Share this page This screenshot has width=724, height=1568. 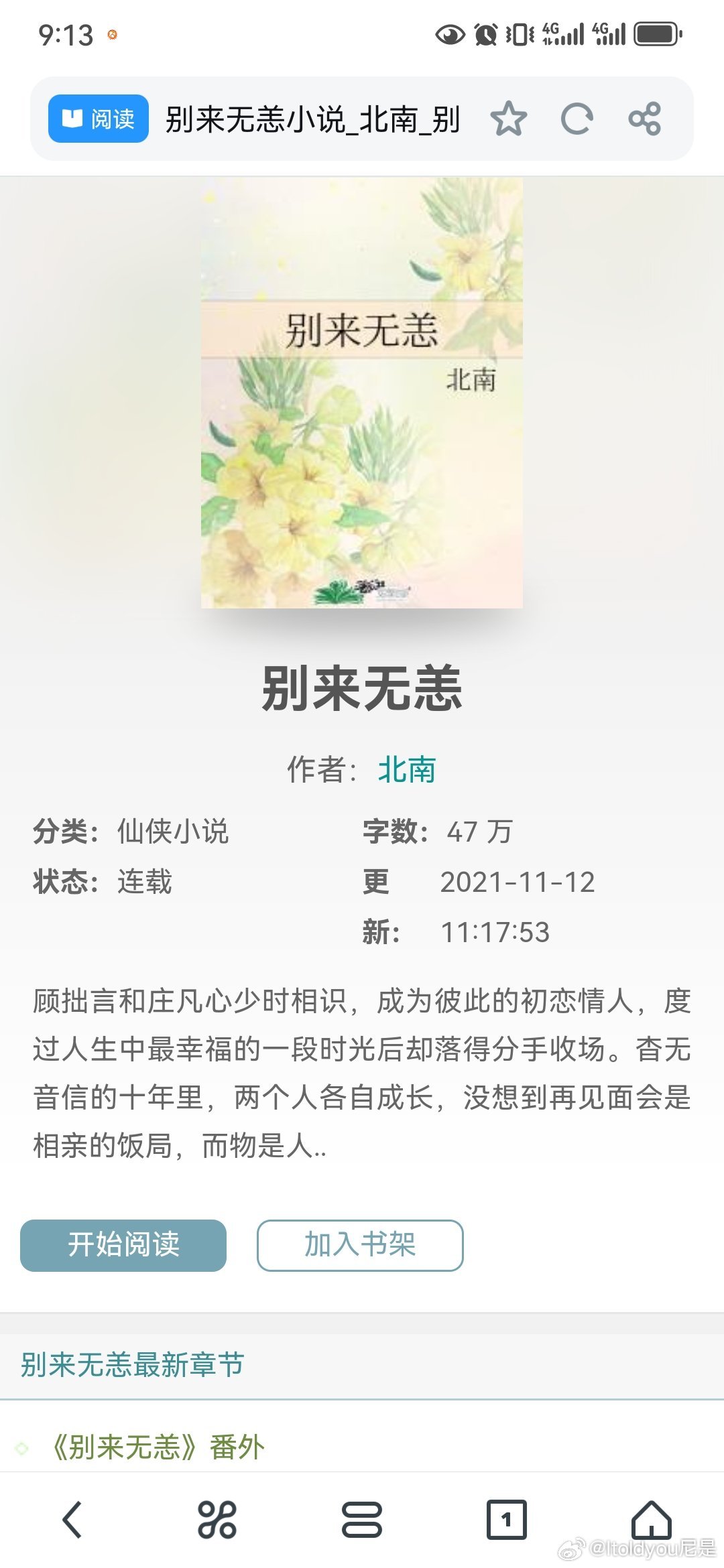[x=645, y=119]
